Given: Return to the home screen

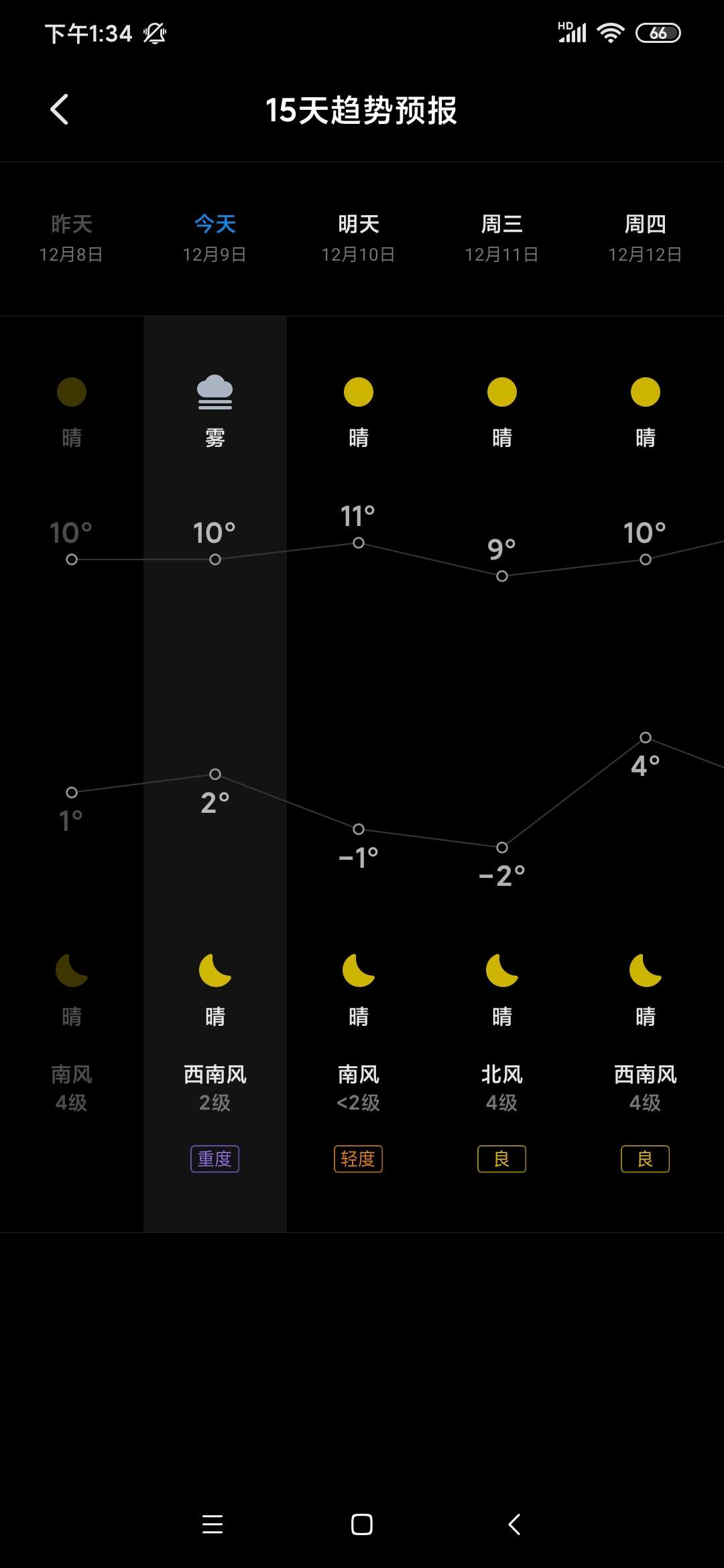Looking at the screenshot, I should point(362,1524).
